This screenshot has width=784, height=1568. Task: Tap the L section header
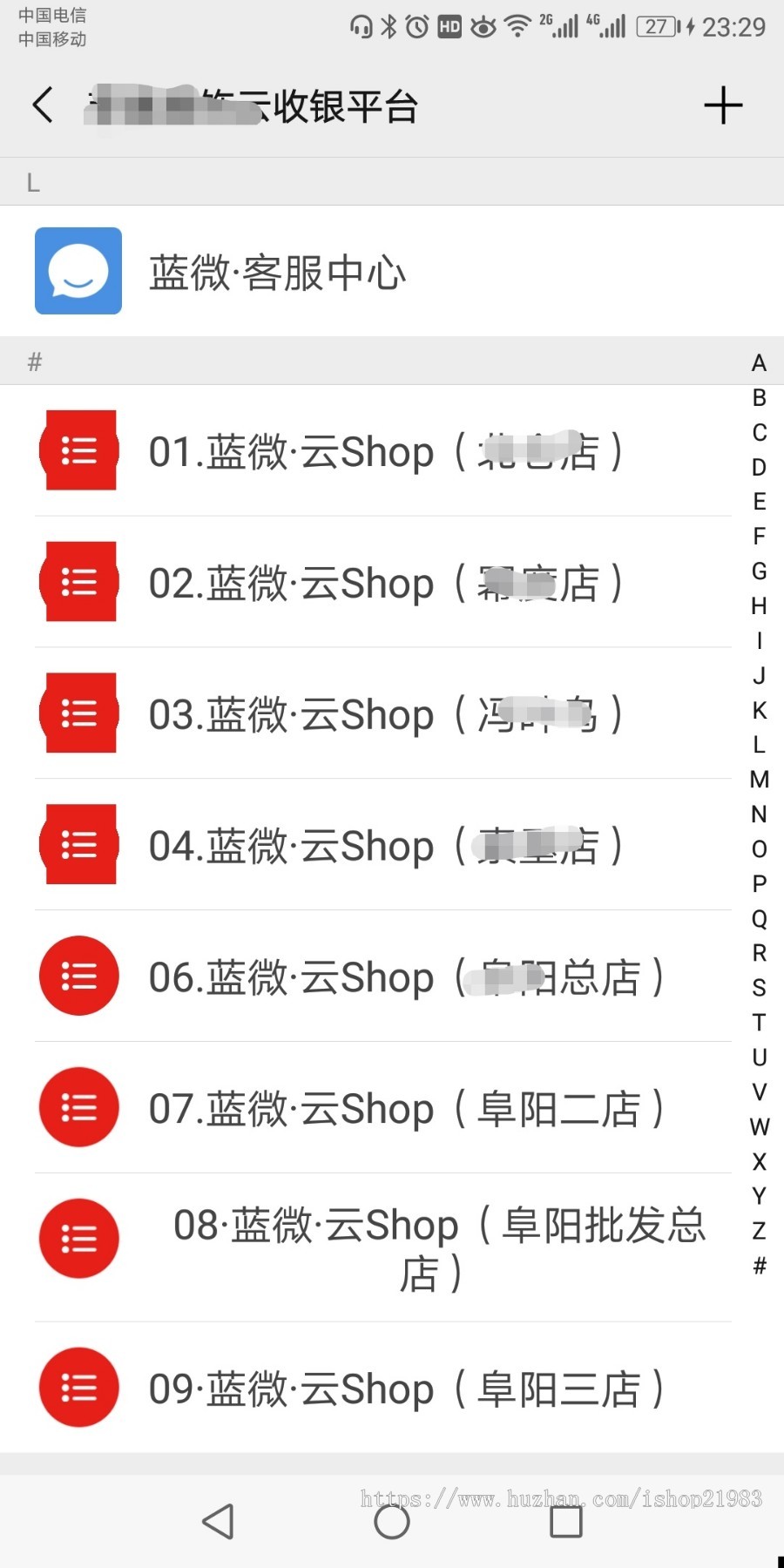(32, 183)
